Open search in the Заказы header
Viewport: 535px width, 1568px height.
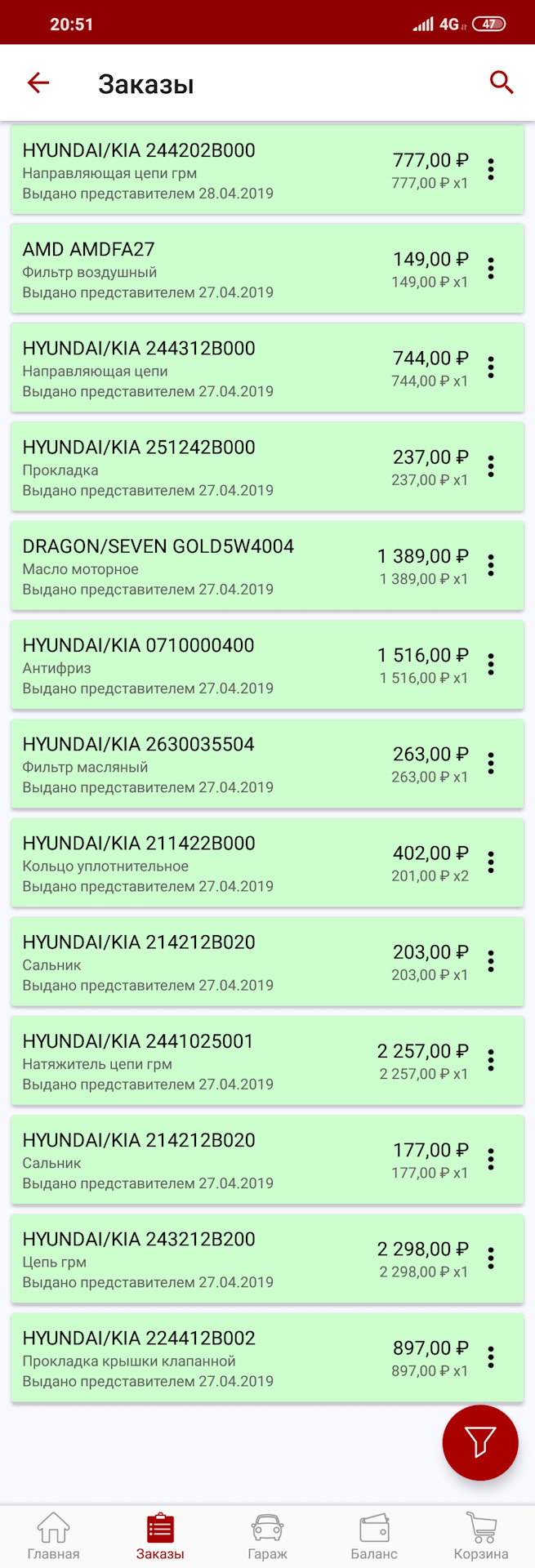coord(501,82)
